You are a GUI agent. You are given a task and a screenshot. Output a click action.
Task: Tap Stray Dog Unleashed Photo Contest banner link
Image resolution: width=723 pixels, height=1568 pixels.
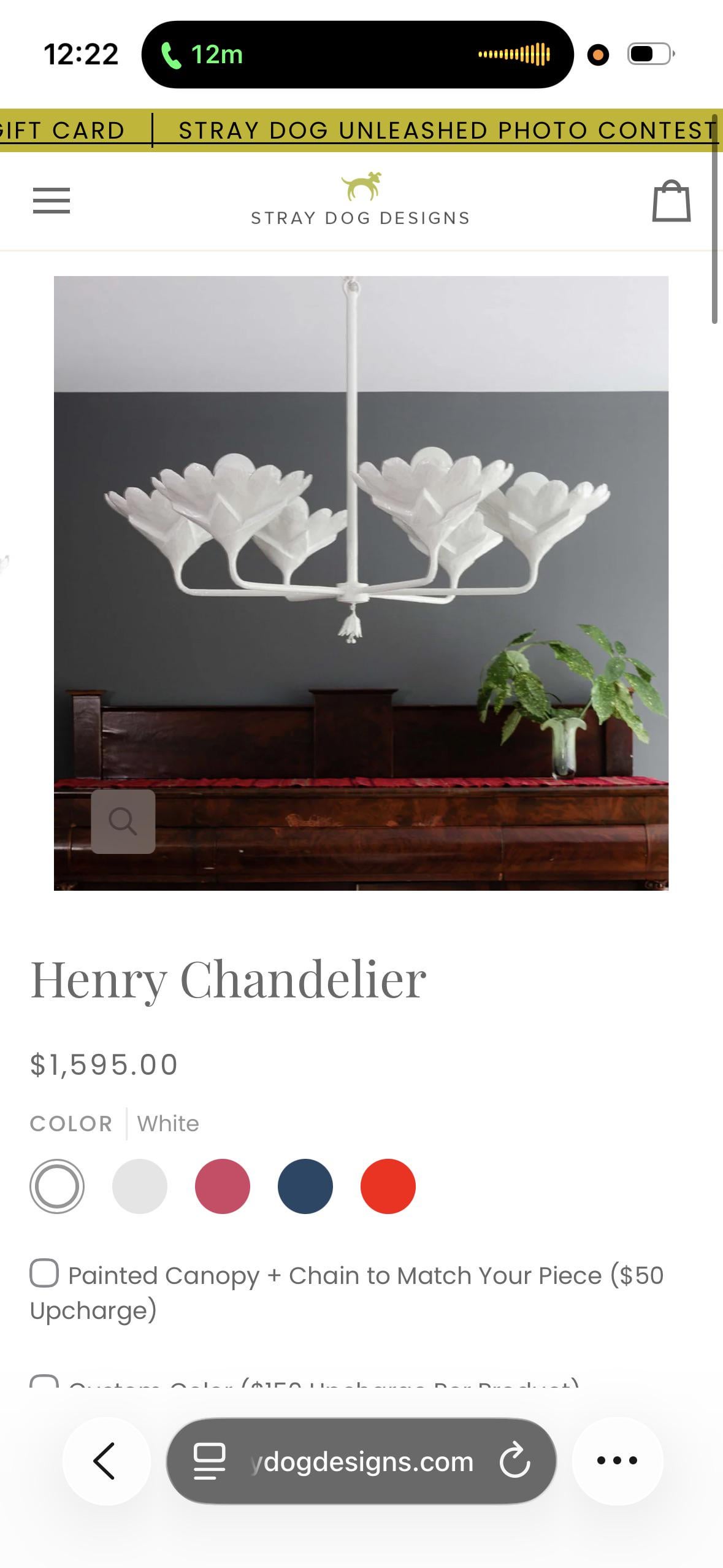(x=446, y=131)
